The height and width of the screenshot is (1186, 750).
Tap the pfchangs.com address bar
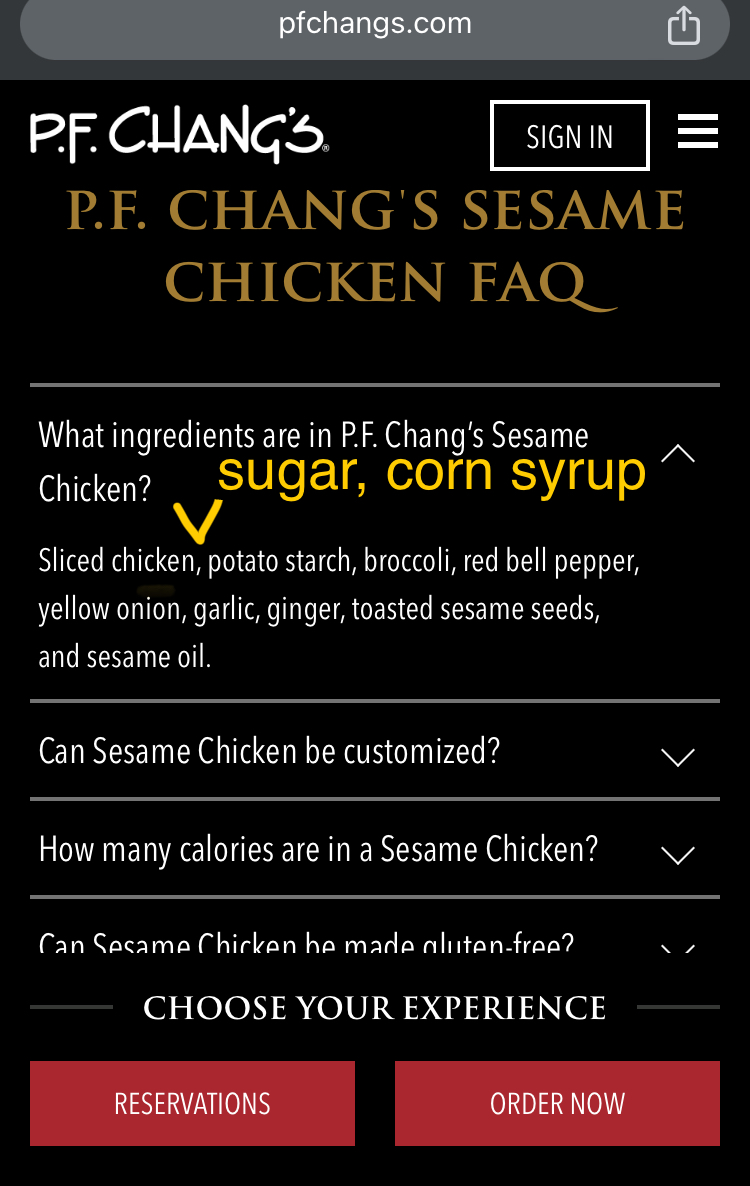374,25
